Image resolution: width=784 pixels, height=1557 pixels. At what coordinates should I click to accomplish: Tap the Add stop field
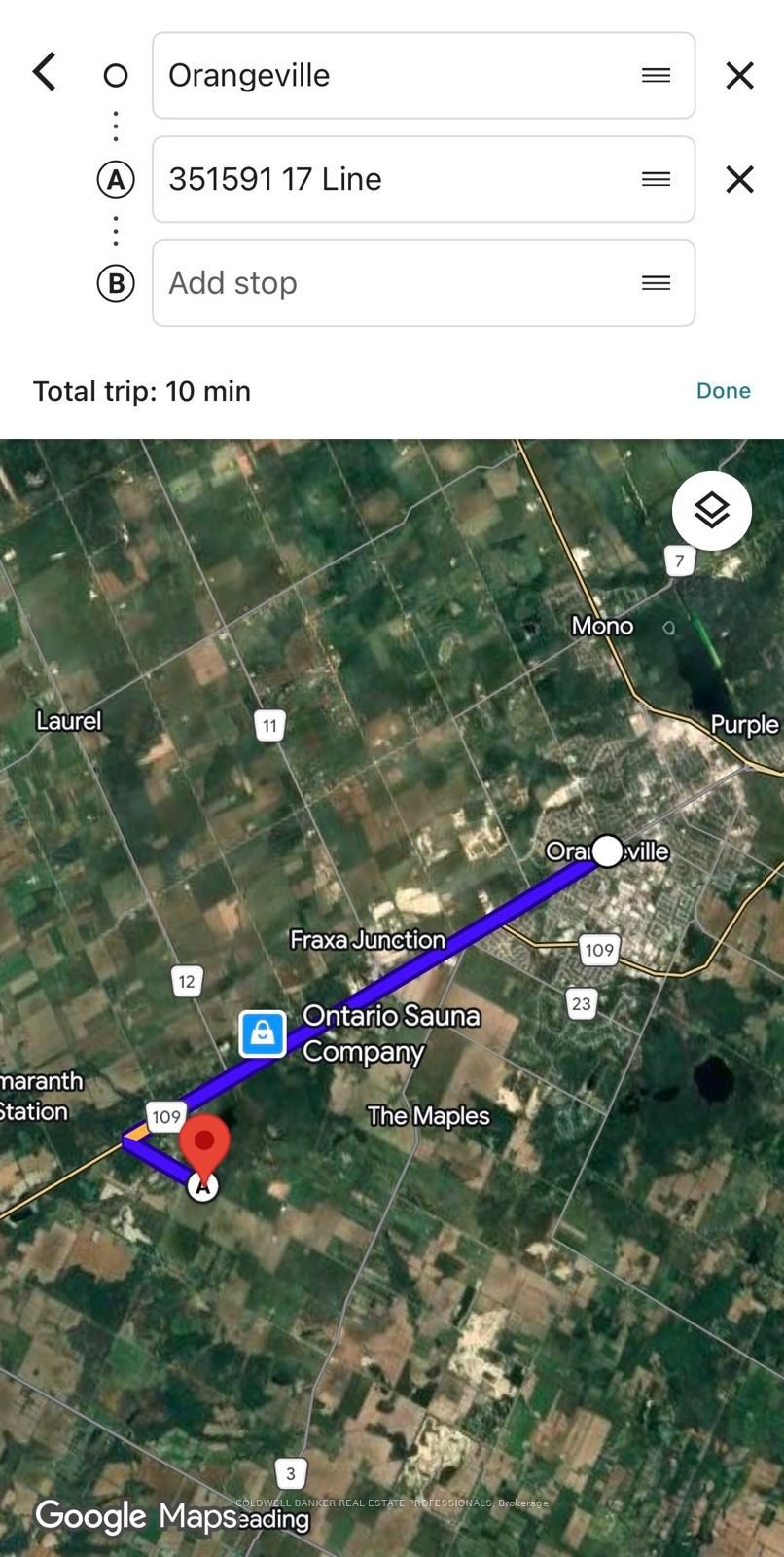coord(423,283)
